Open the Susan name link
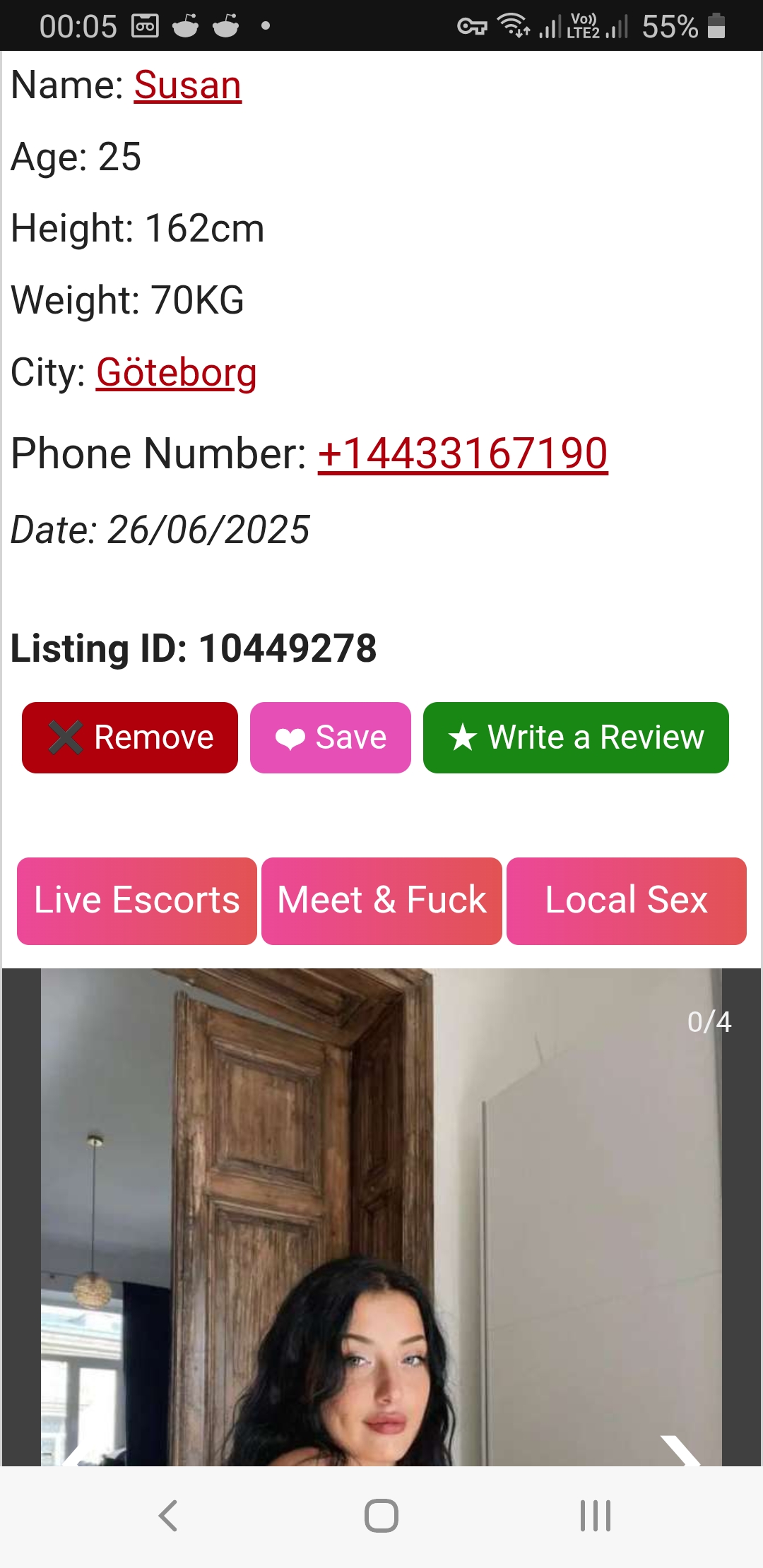The width and height of the screenshot is (763, 1568). 187,85
